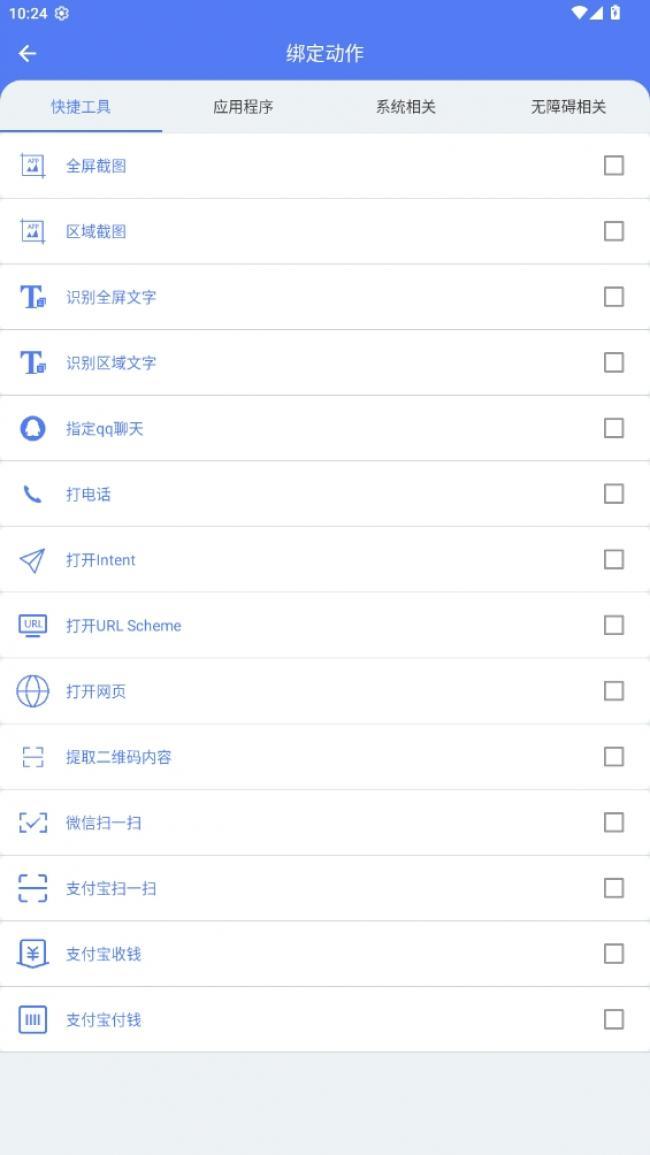Switch to the 系统相关 tab

[x=406, y=107]
